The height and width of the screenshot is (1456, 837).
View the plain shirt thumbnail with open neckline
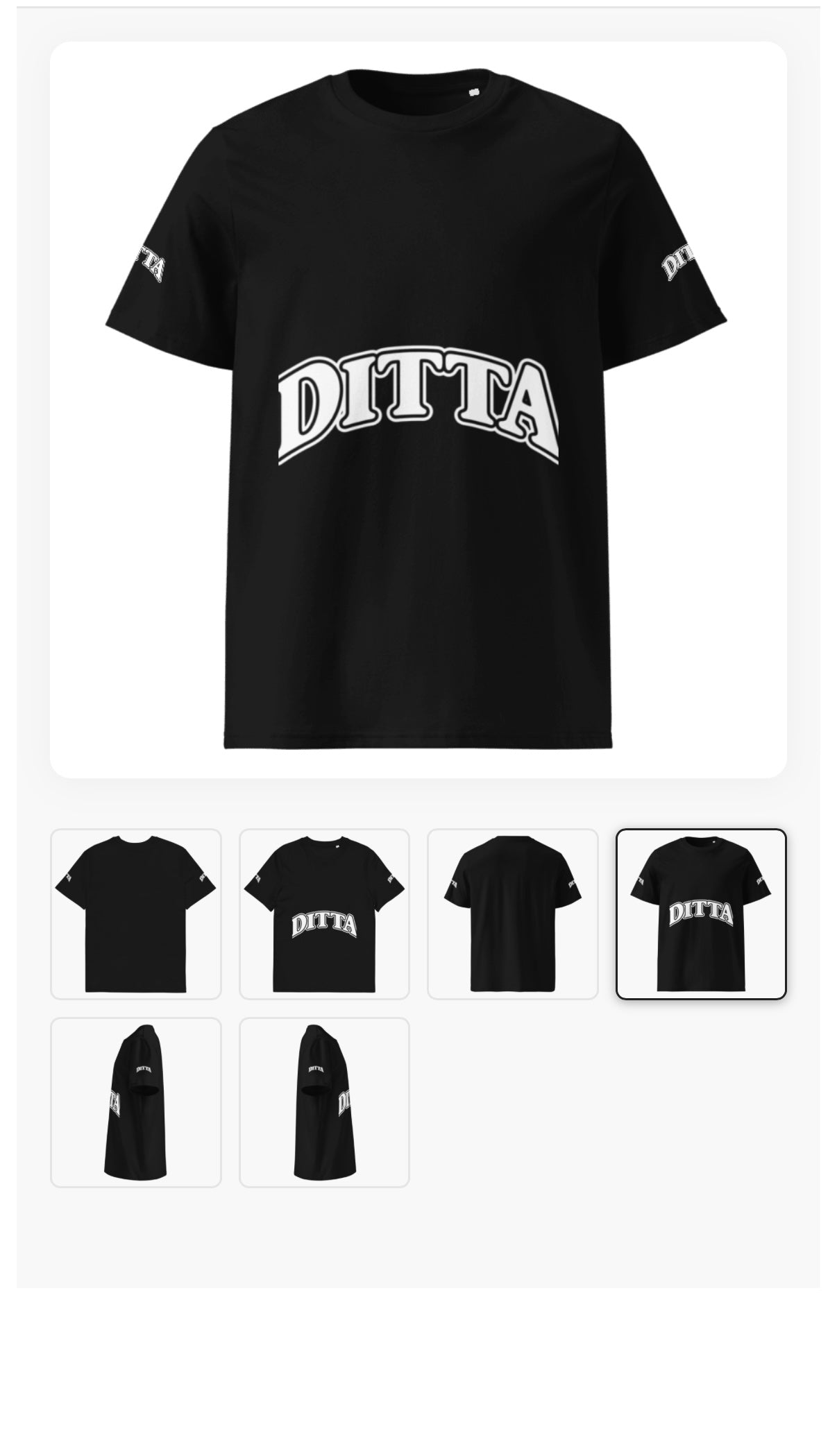[x=136, y=914]
